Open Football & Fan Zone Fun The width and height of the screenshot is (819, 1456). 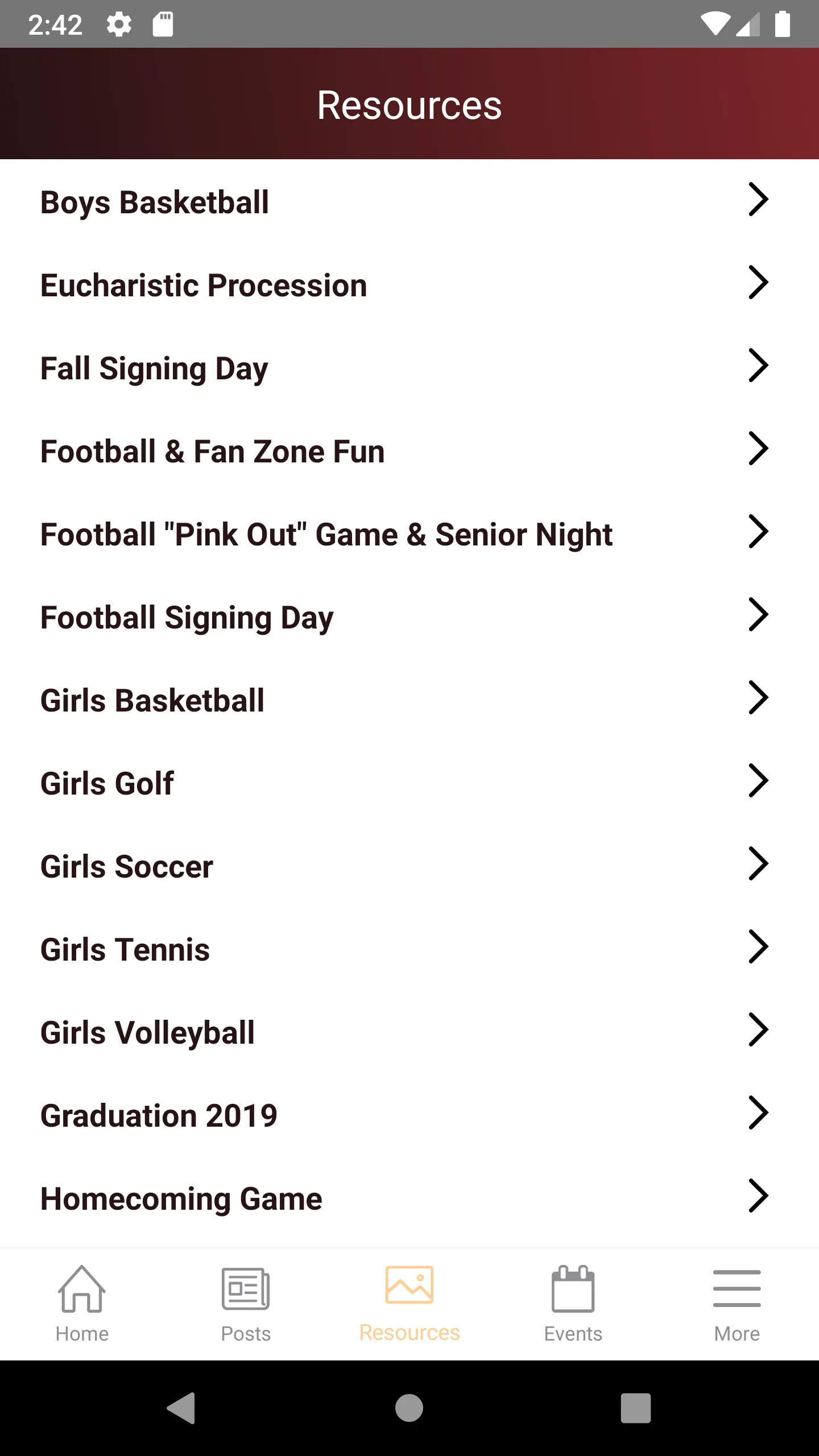click(x=409, y=450)
